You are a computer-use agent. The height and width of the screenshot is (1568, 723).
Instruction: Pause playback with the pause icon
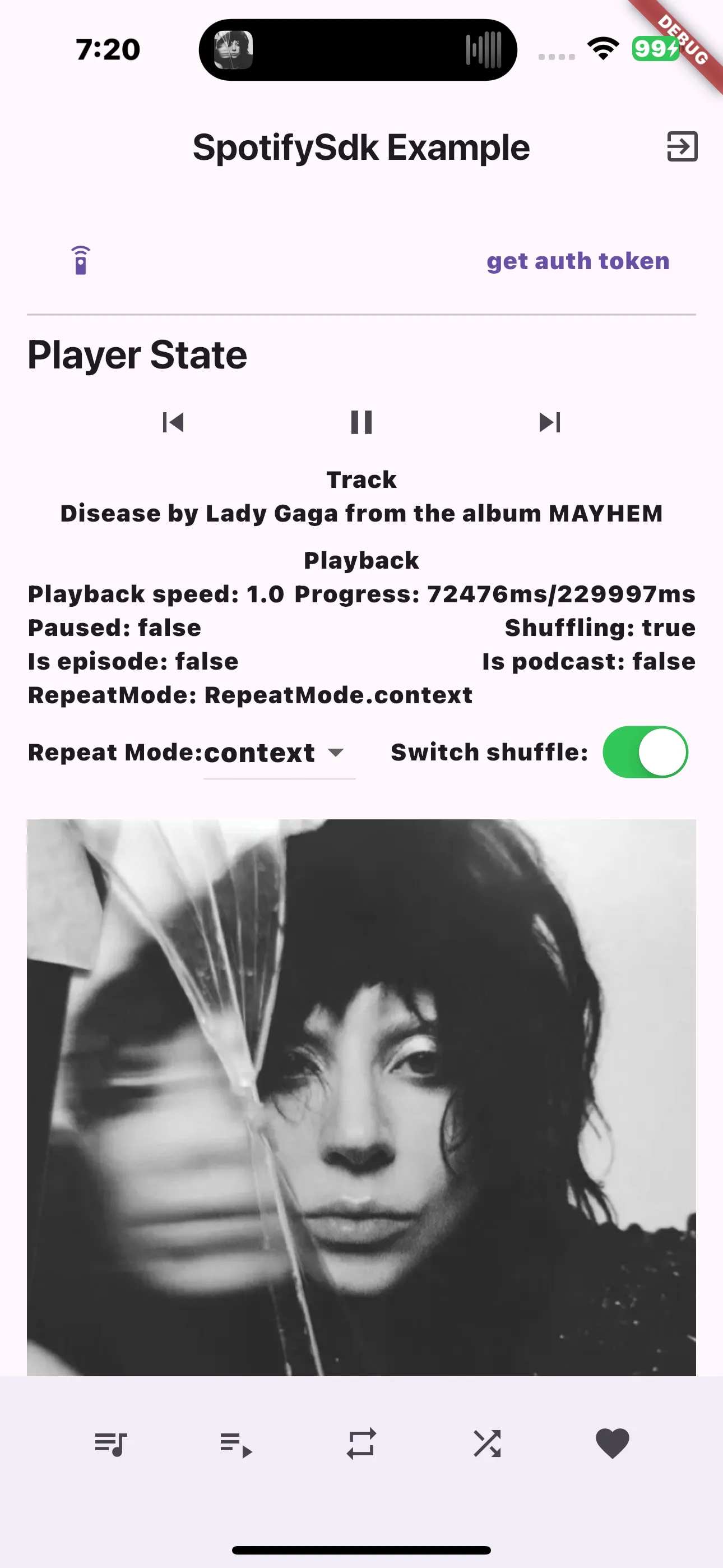[361, 422]
